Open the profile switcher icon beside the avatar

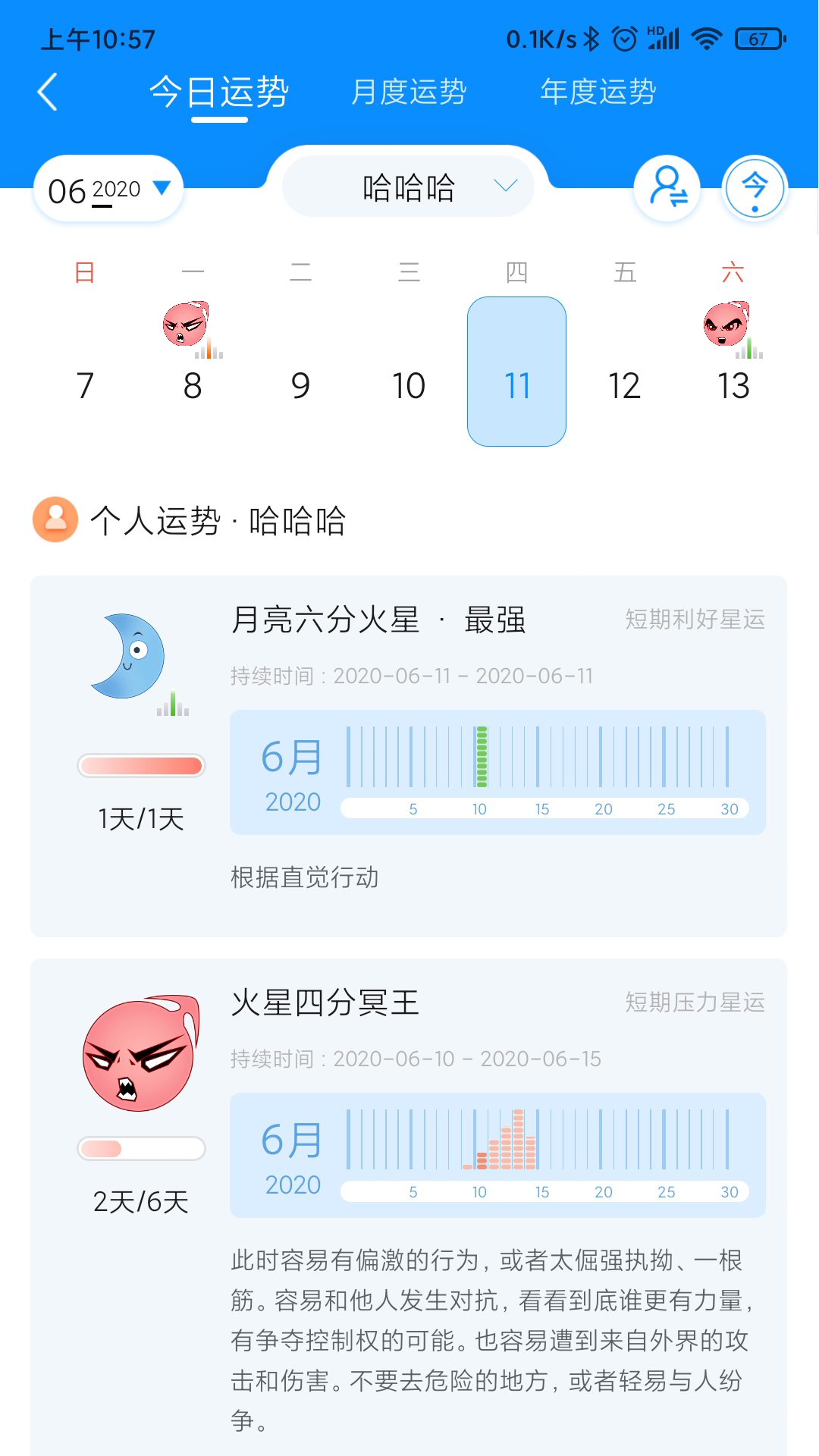667,189
